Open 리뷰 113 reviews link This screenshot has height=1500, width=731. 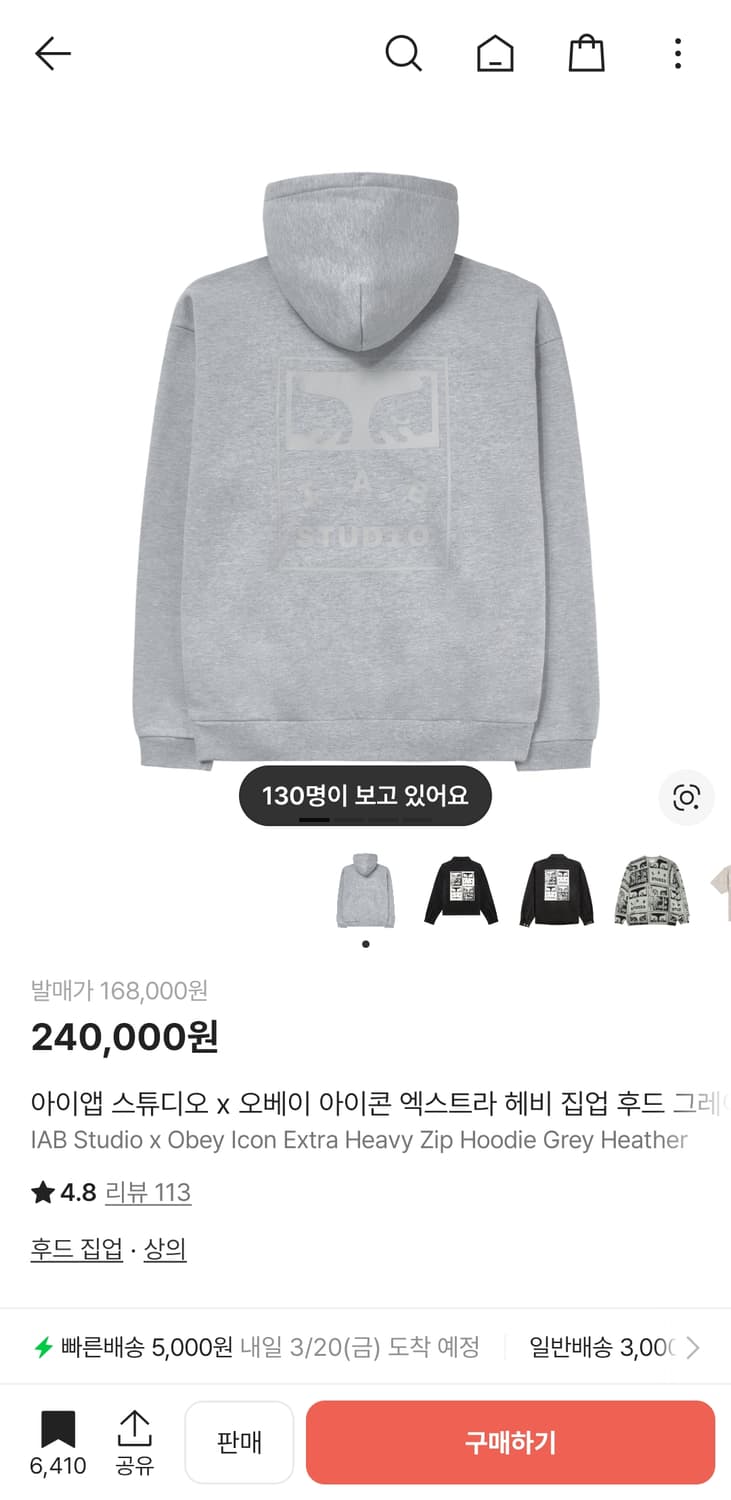(x=148, y=1192)
